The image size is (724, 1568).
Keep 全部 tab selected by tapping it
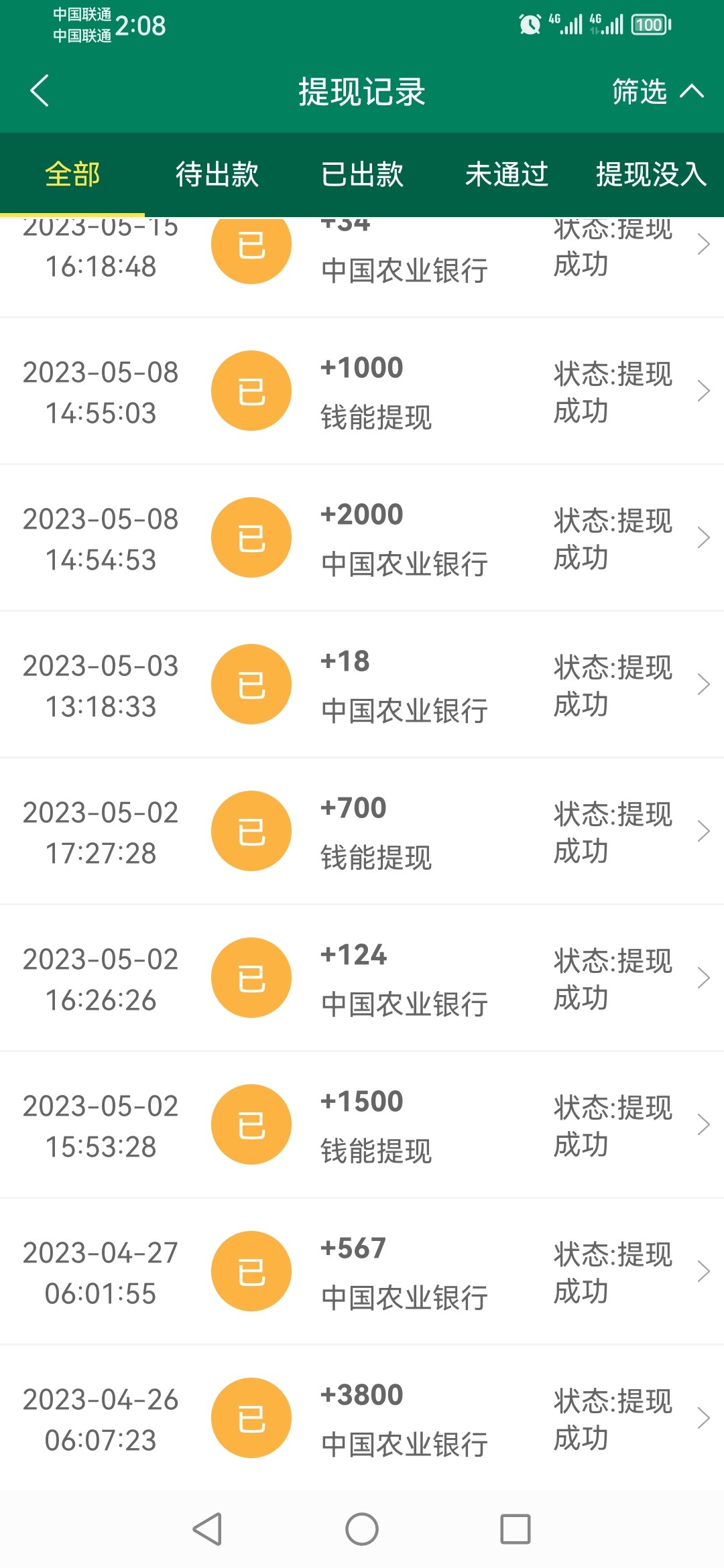click(x=72, y=175)
